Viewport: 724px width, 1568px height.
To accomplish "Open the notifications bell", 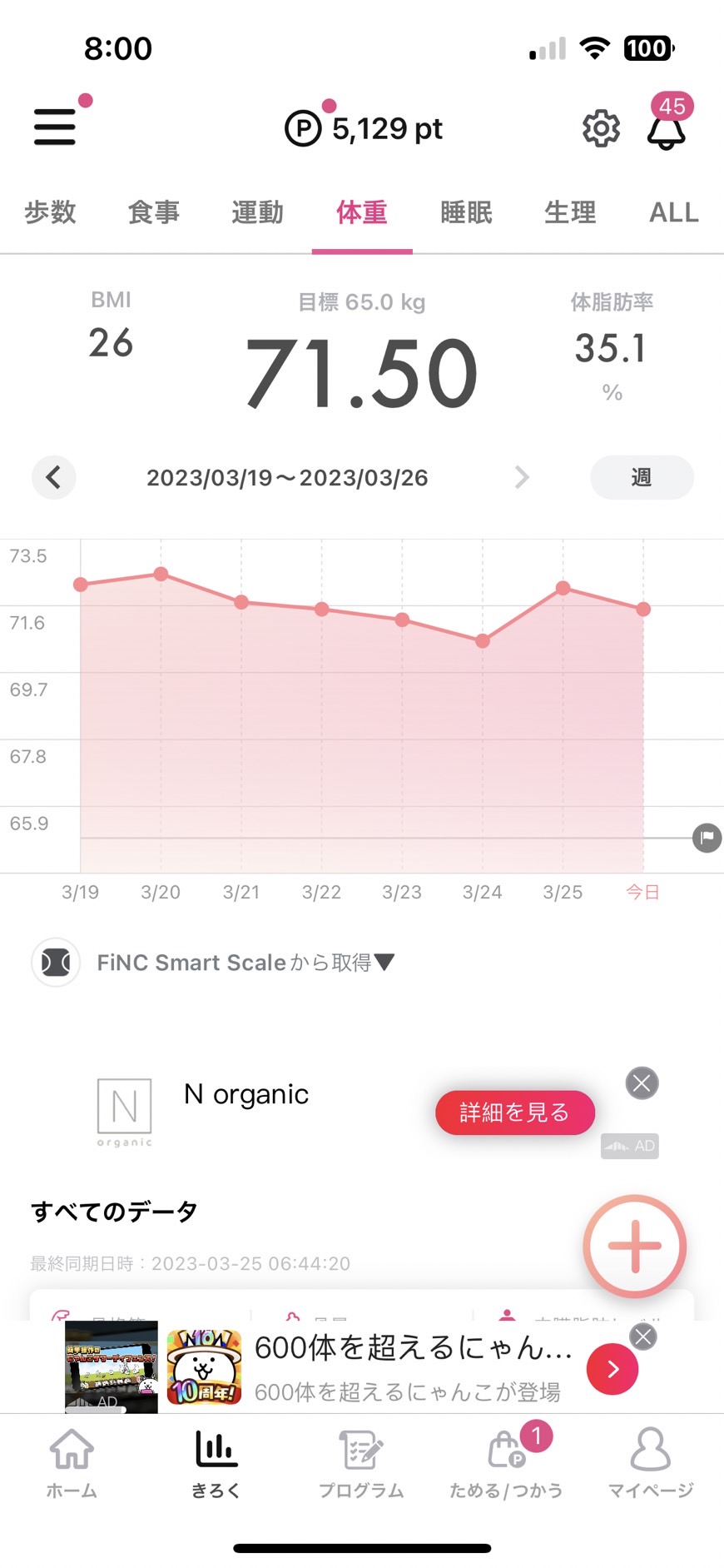I will pos(667,129).
